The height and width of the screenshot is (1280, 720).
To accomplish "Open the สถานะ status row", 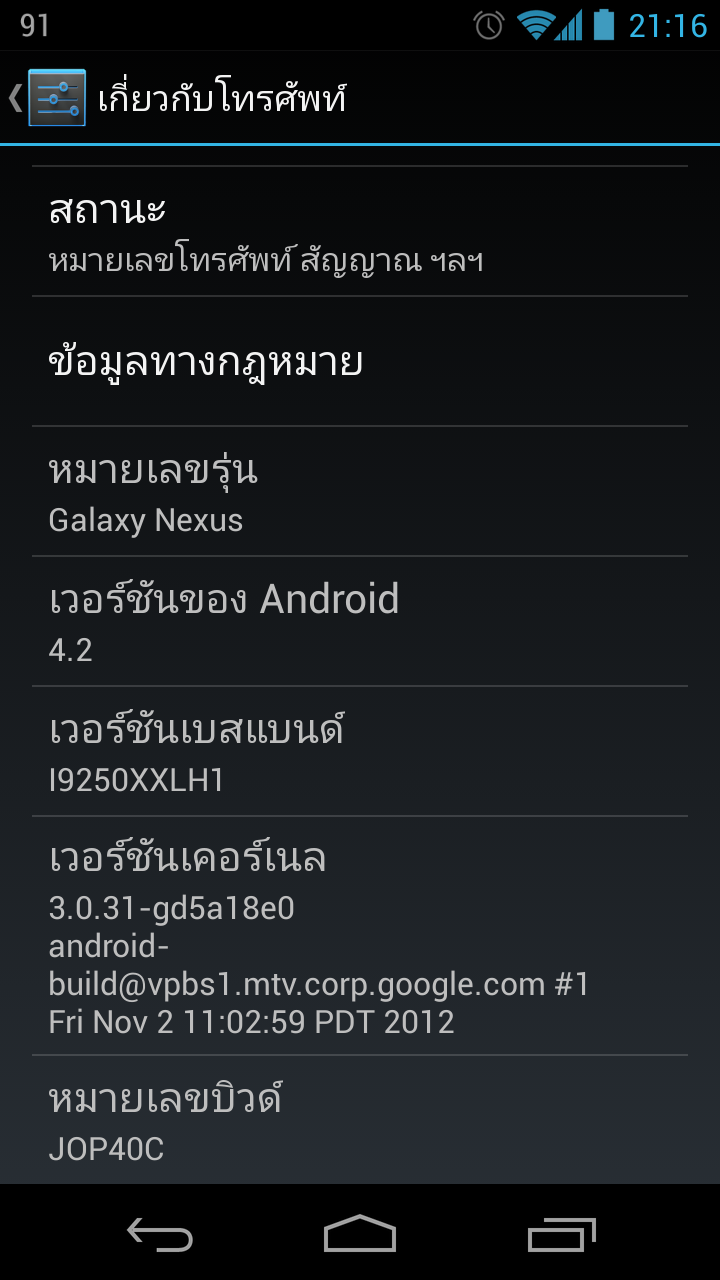I will point(360,232).
